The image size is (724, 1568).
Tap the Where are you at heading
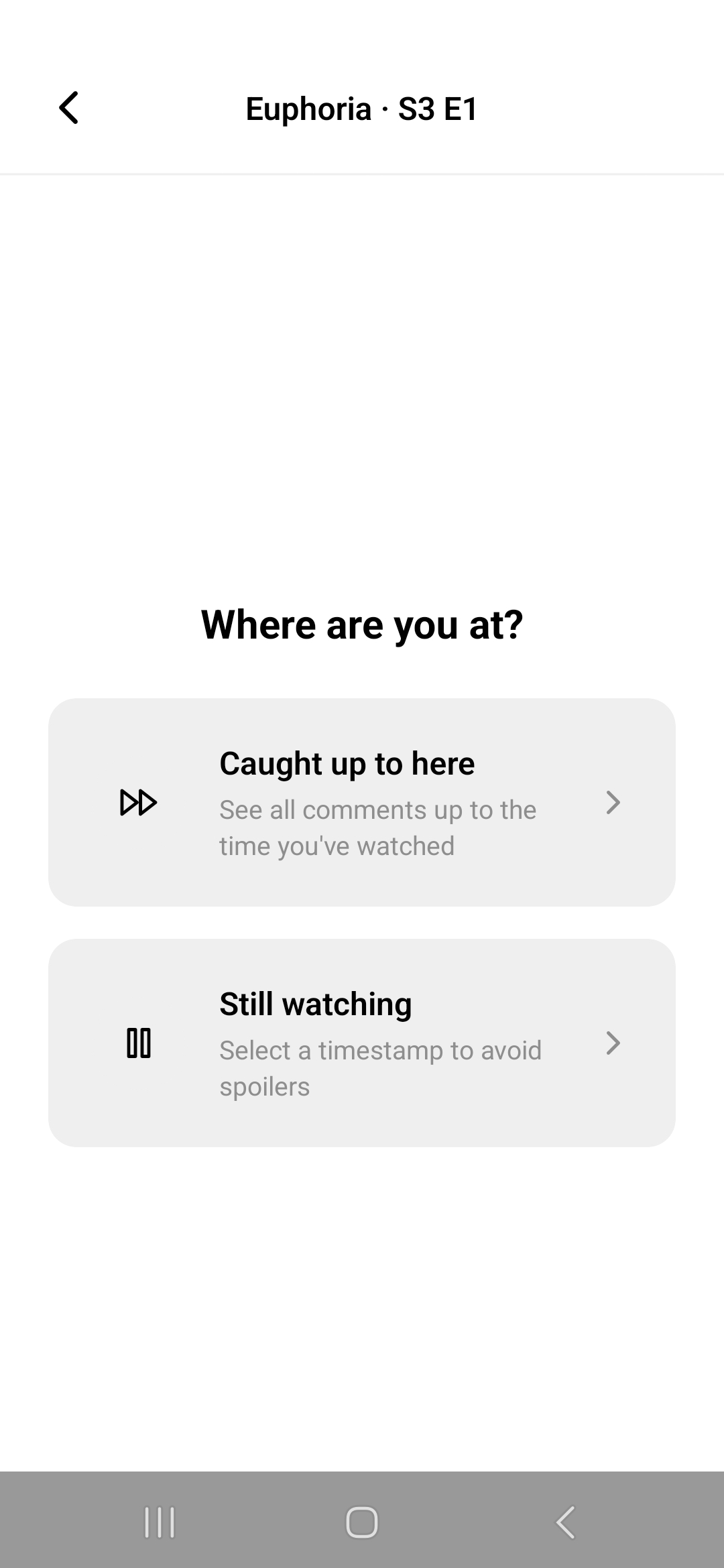(x=361, y=624)
